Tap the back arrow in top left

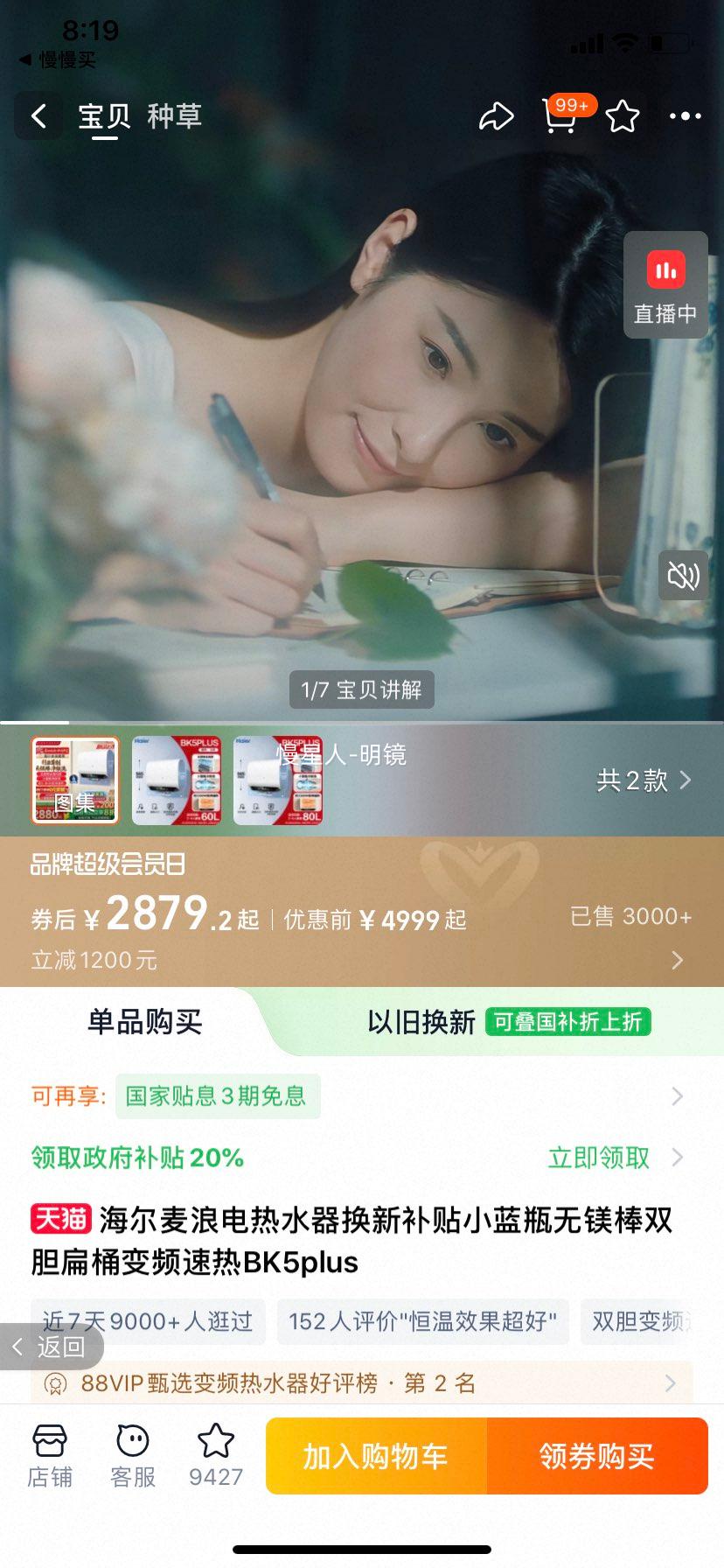click(37, 116)
